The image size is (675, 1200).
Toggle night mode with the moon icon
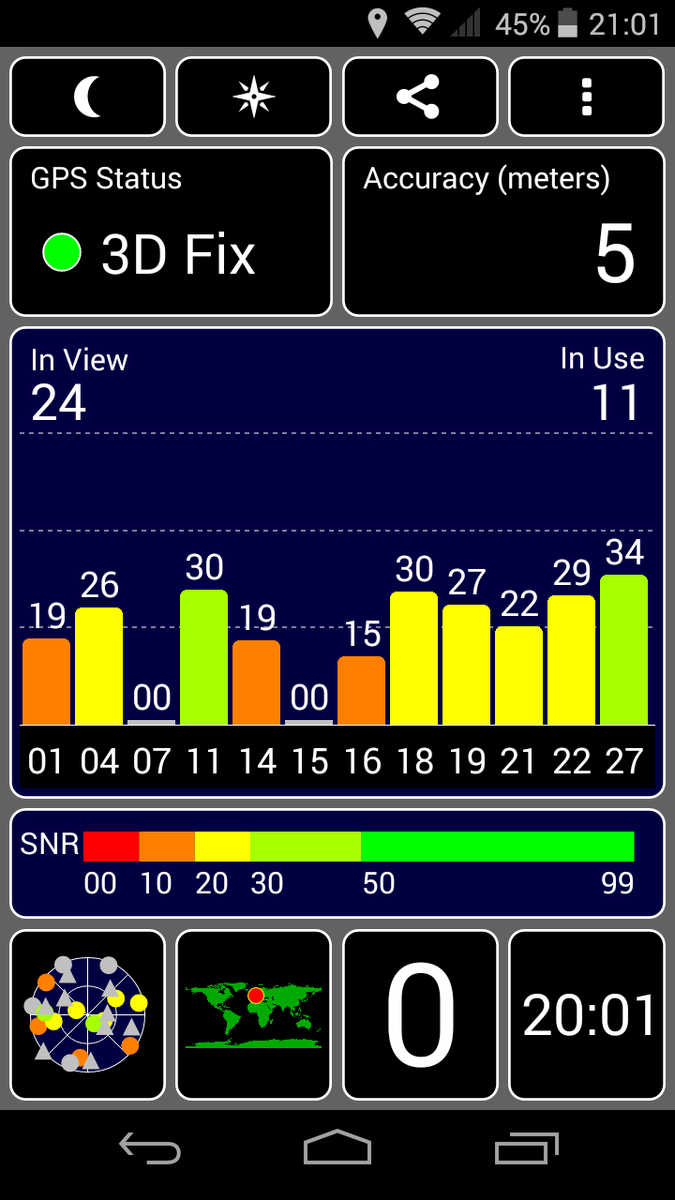pos(88,97)
